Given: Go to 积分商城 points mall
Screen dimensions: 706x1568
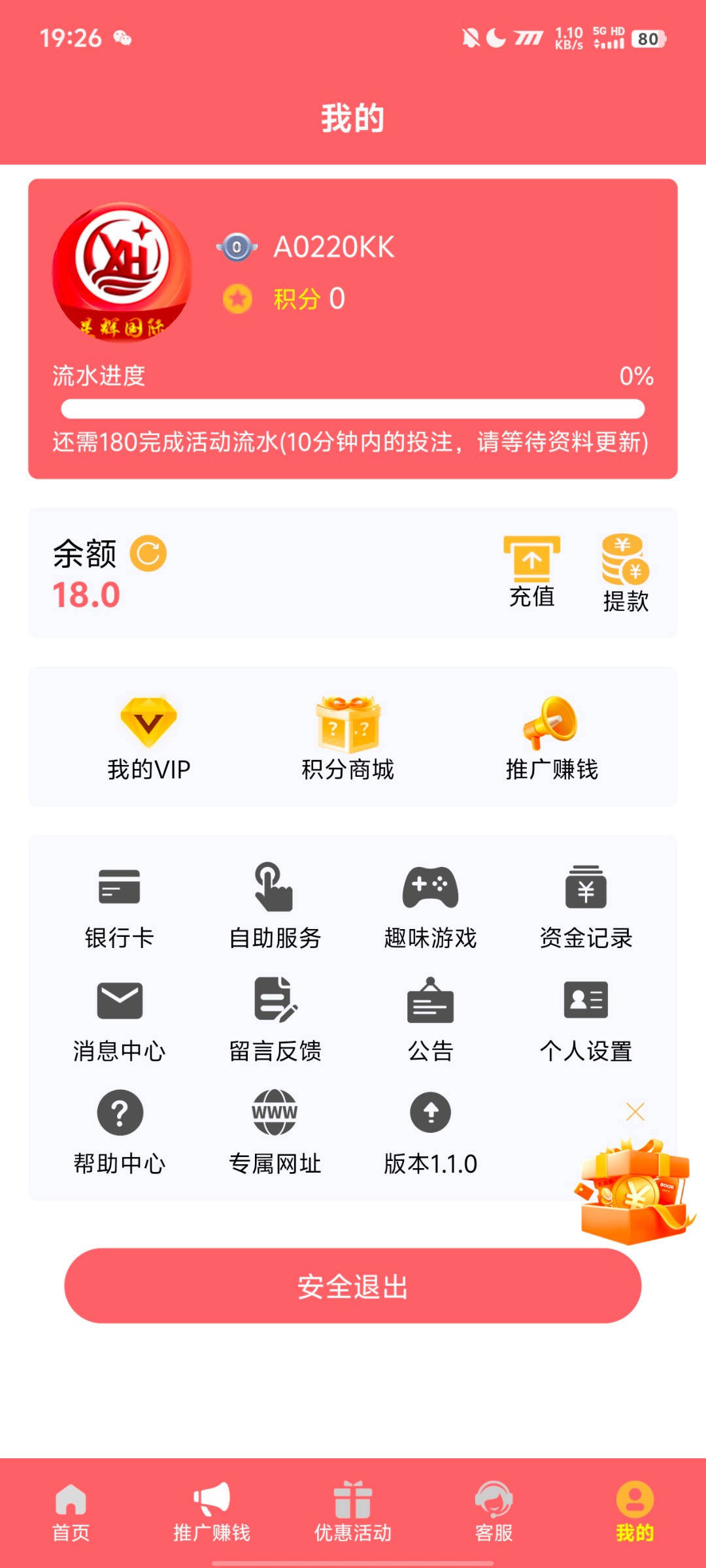Looking at the screenshot, I should (x=348, y=738).
